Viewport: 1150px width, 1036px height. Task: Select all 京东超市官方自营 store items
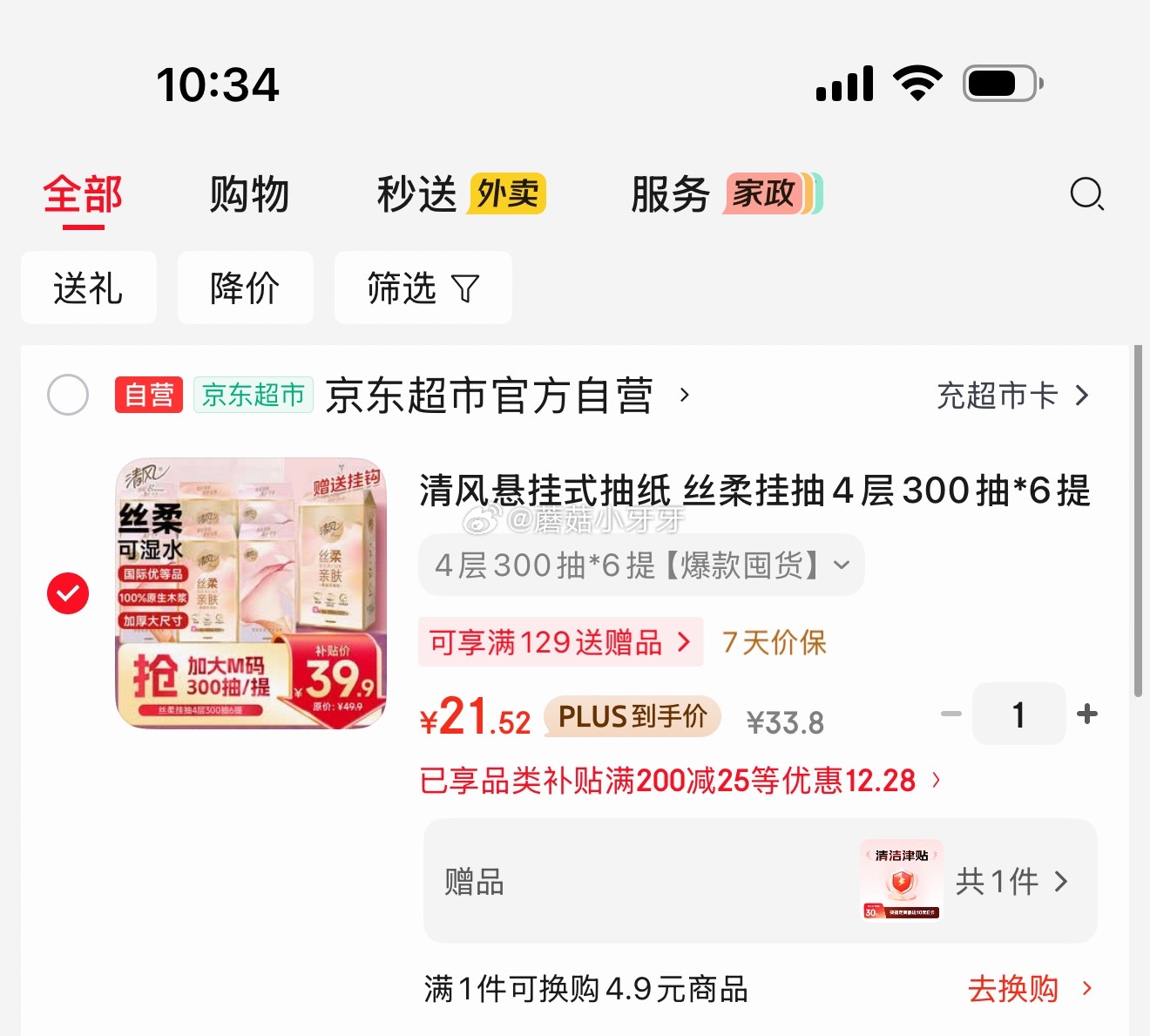pyautogui.click(x=68, y=395)
